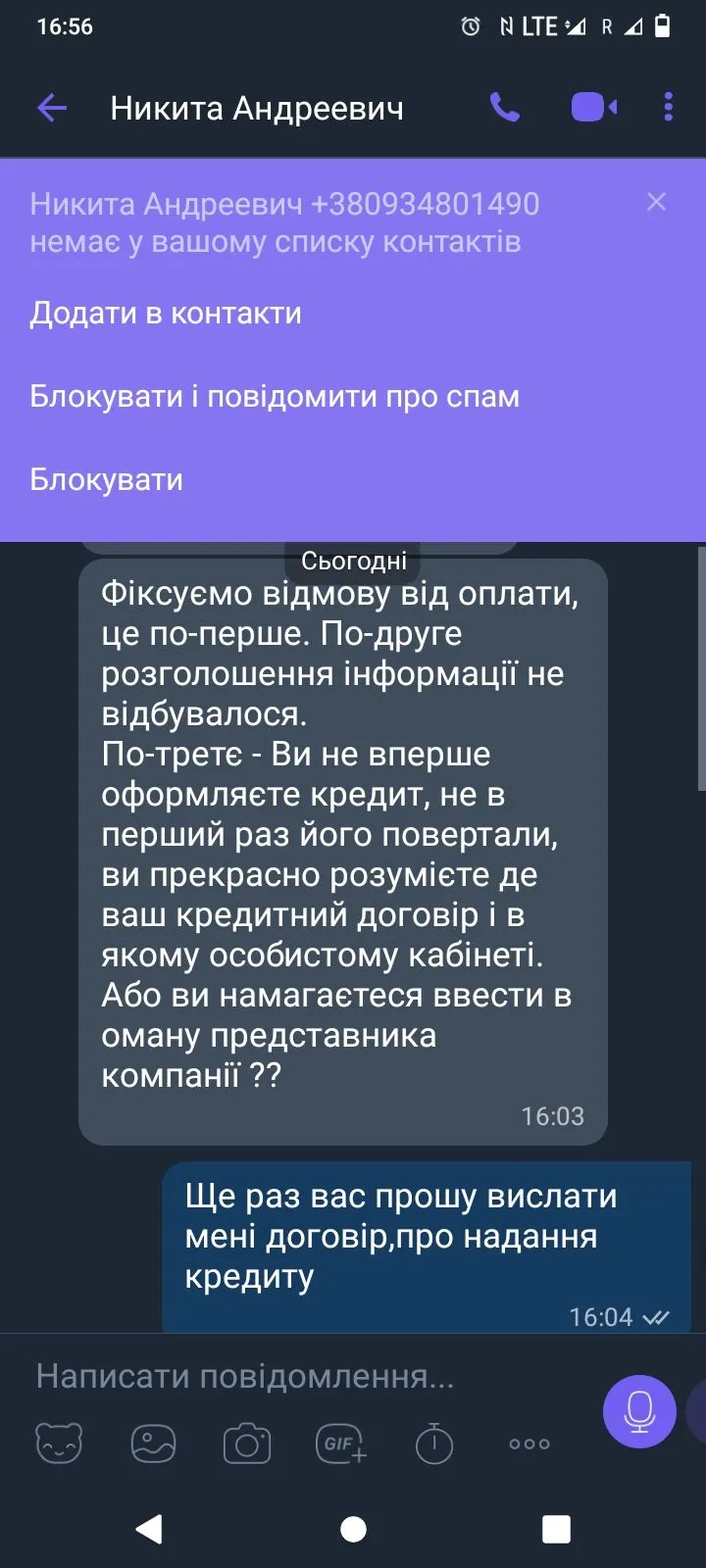The image size is (706, 1568).
Task: Open the sticker picker
Action: (59, 1444)
